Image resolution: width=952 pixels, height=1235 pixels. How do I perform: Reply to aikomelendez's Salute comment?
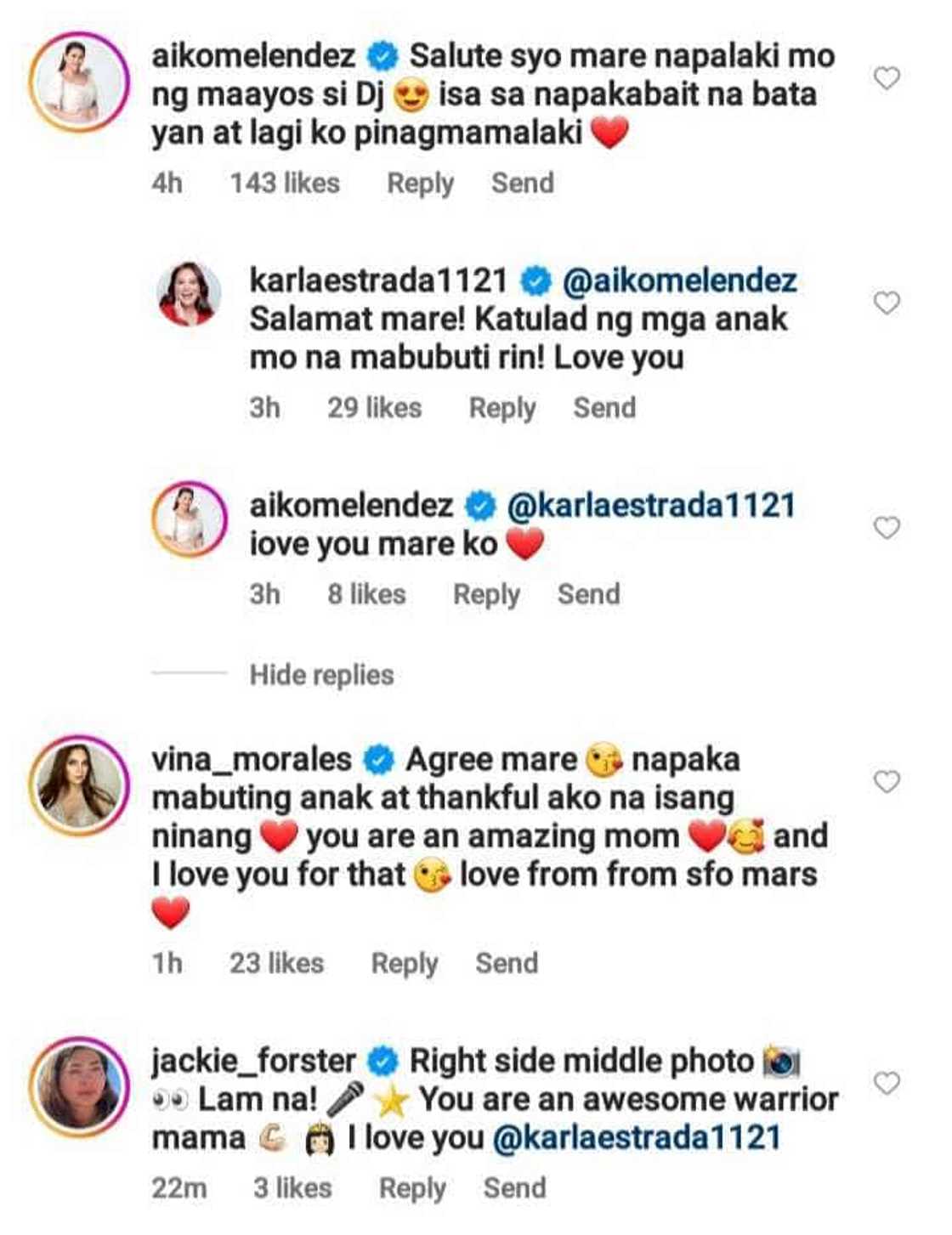coord(420,184)
